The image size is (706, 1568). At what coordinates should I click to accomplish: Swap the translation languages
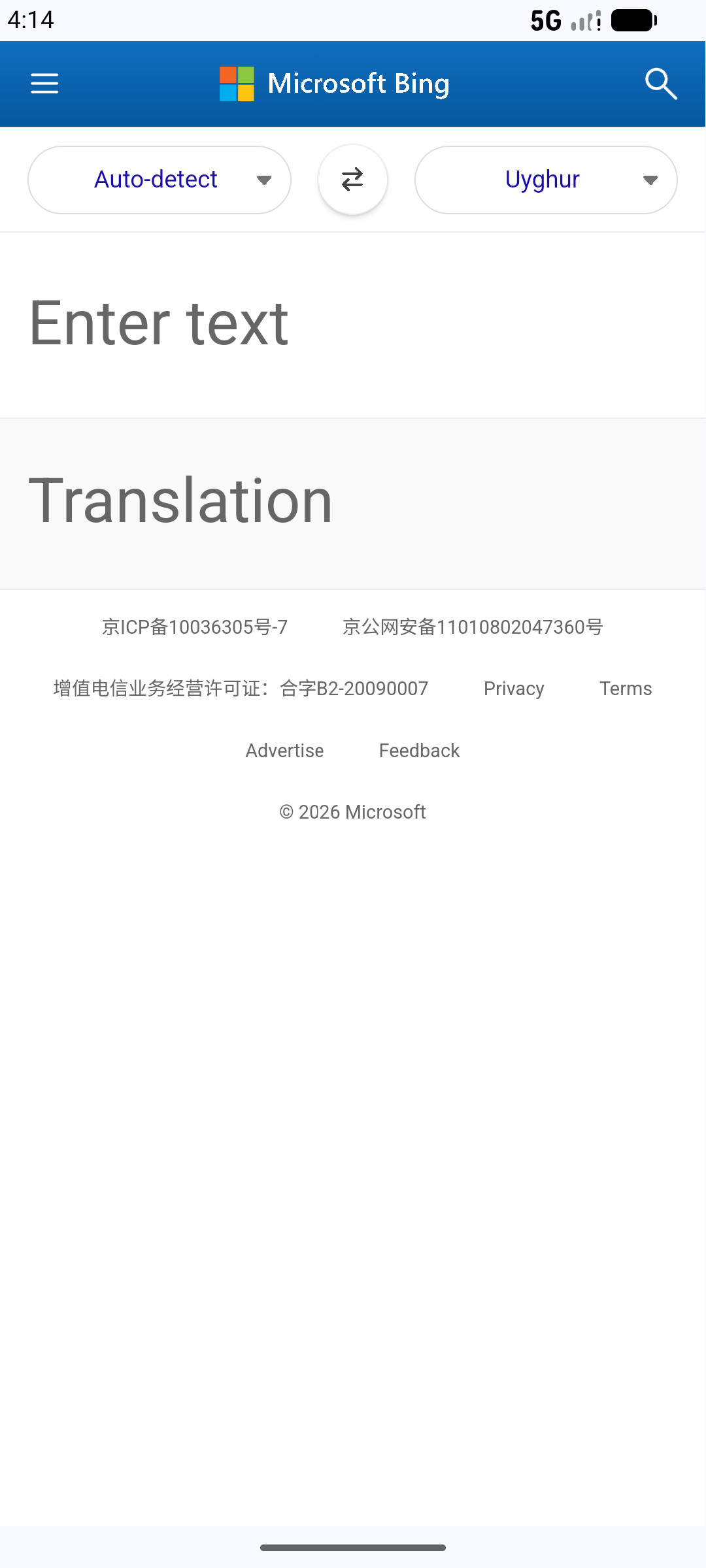[x=352, y=180]
